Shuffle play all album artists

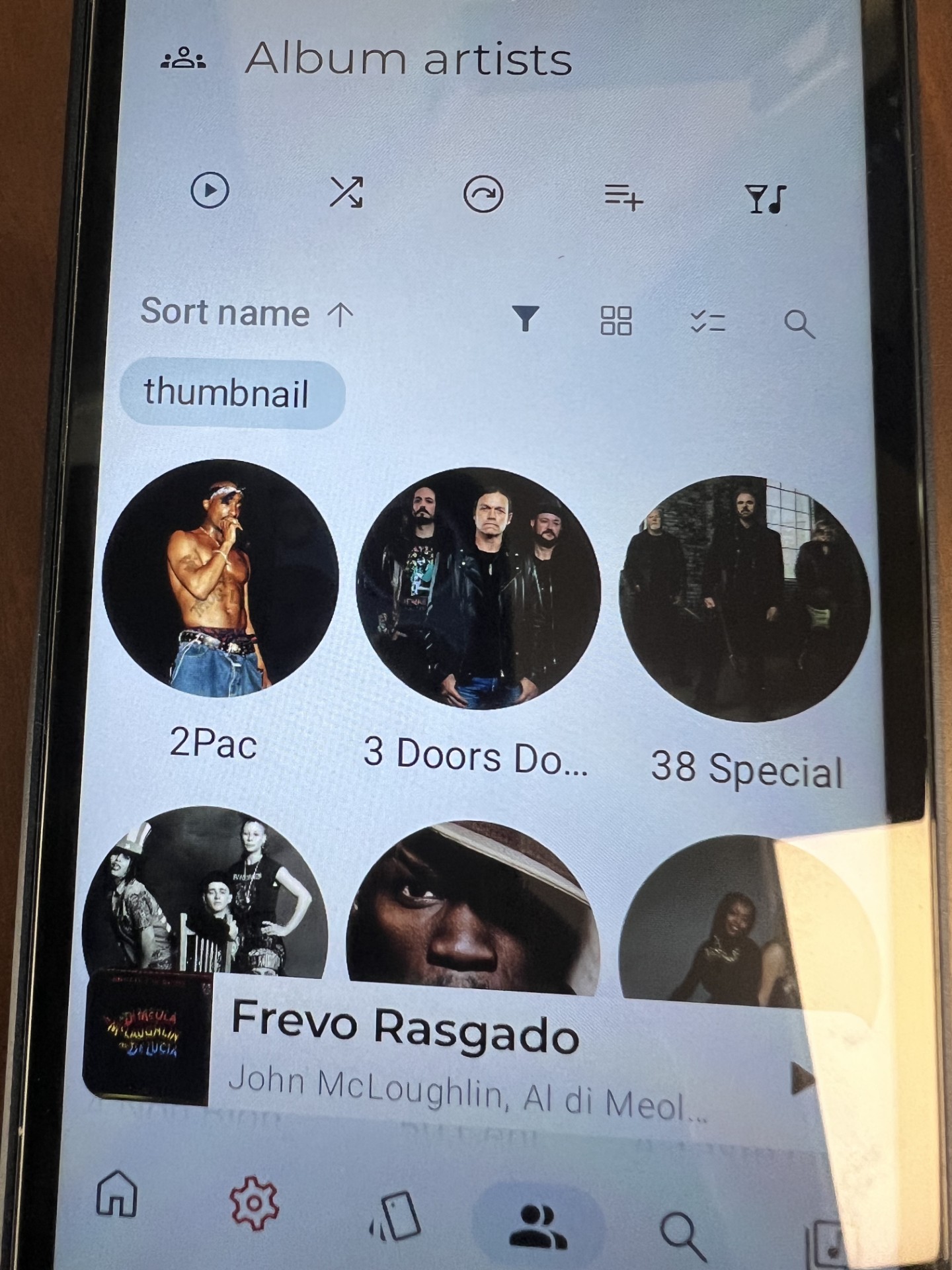tap(346, 192)
